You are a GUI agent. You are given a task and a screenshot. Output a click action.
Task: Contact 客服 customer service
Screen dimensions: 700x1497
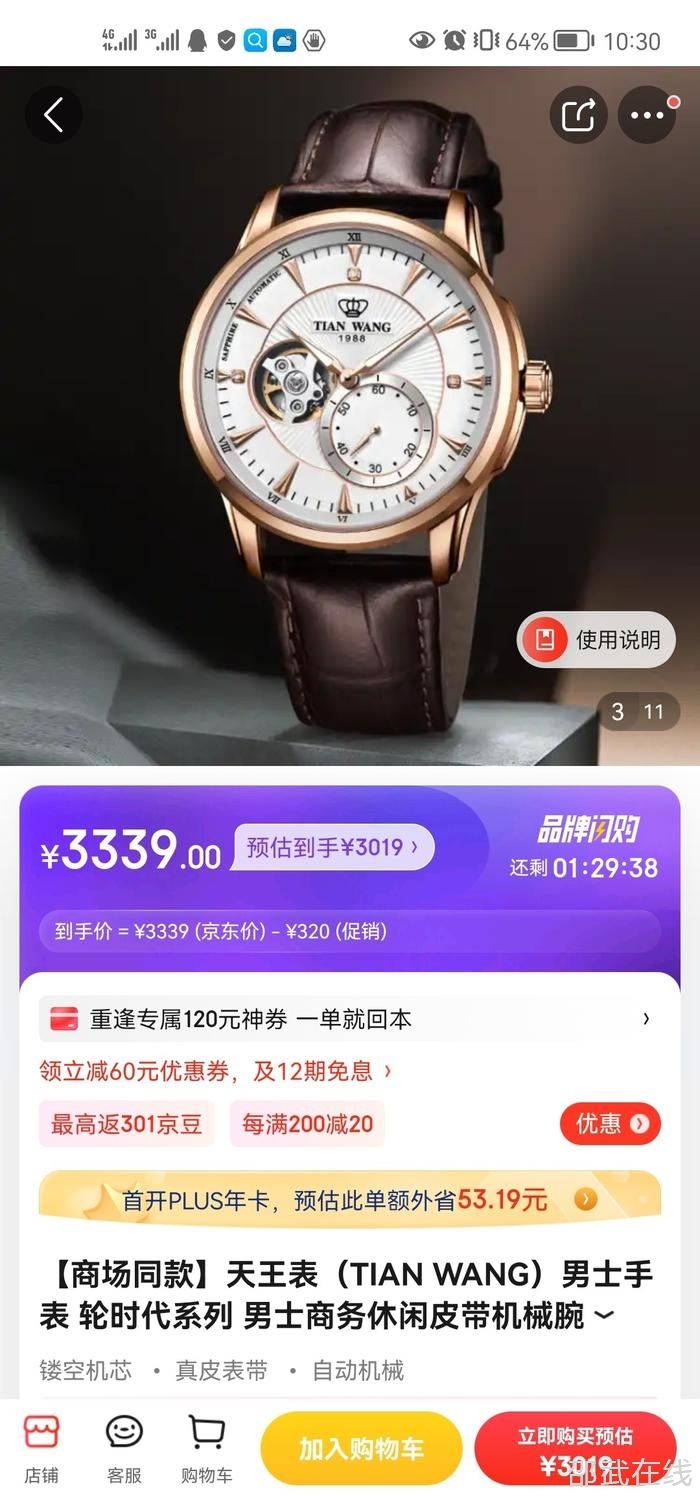click(124, 1448)
